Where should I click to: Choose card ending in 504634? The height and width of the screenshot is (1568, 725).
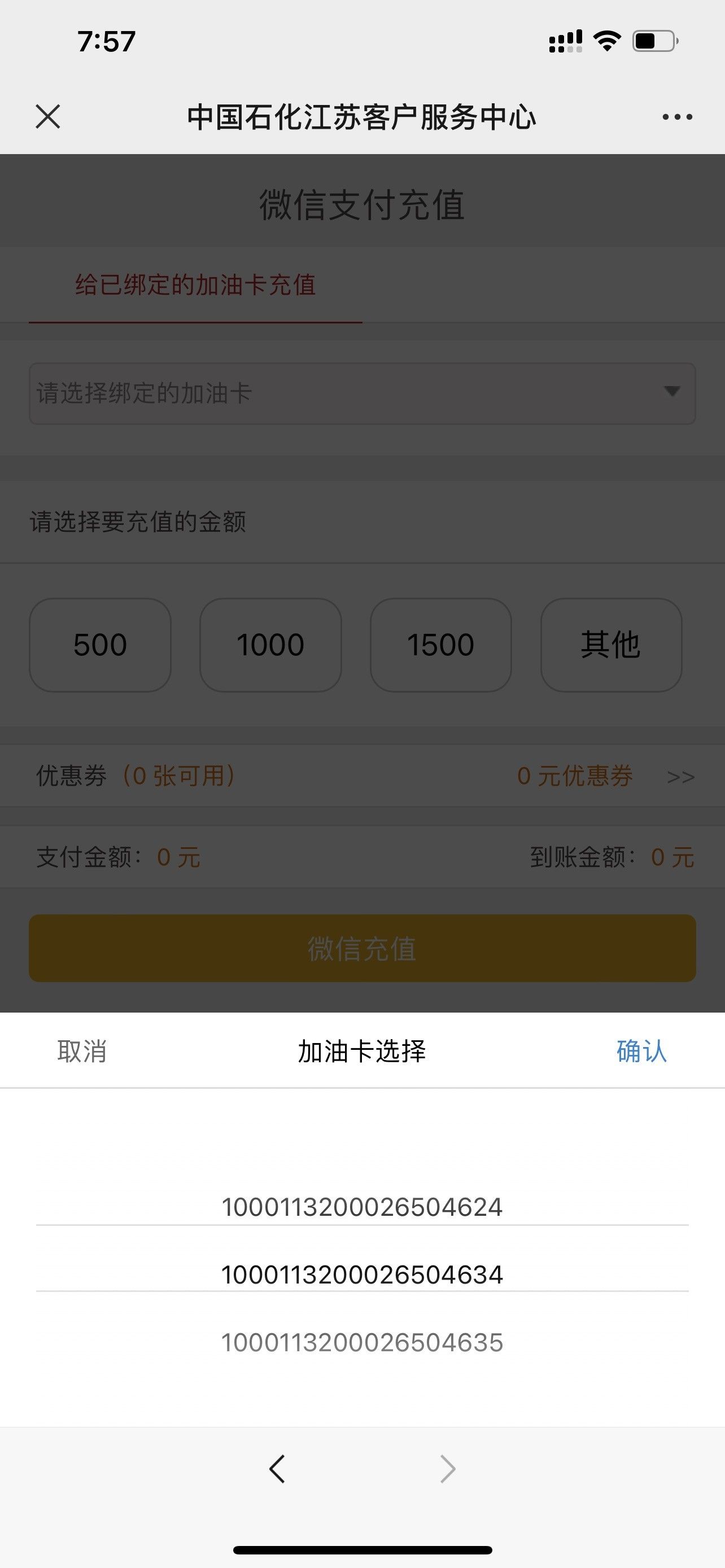[362, 1274]
